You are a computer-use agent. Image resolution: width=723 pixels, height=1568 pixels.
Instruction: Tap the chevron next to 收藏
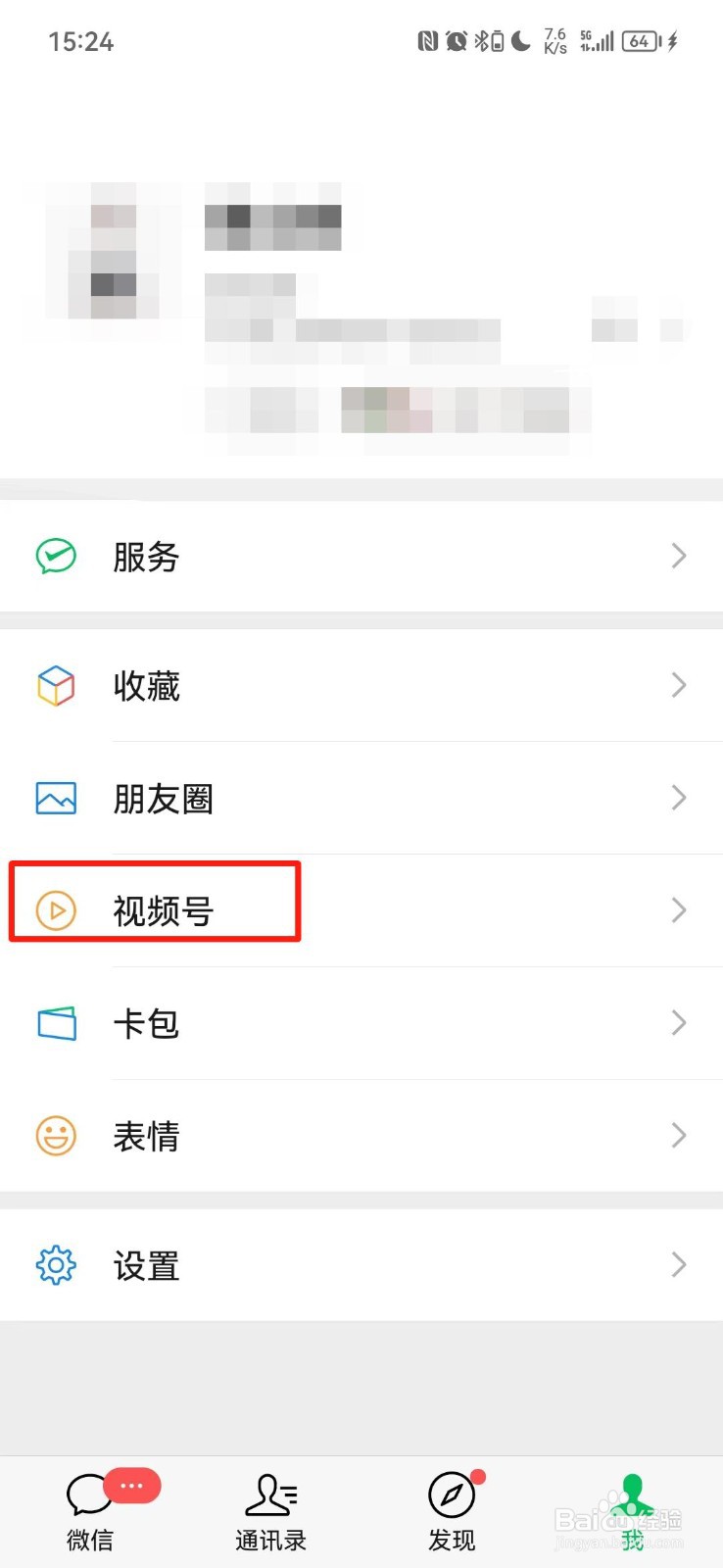pos(679,686)
